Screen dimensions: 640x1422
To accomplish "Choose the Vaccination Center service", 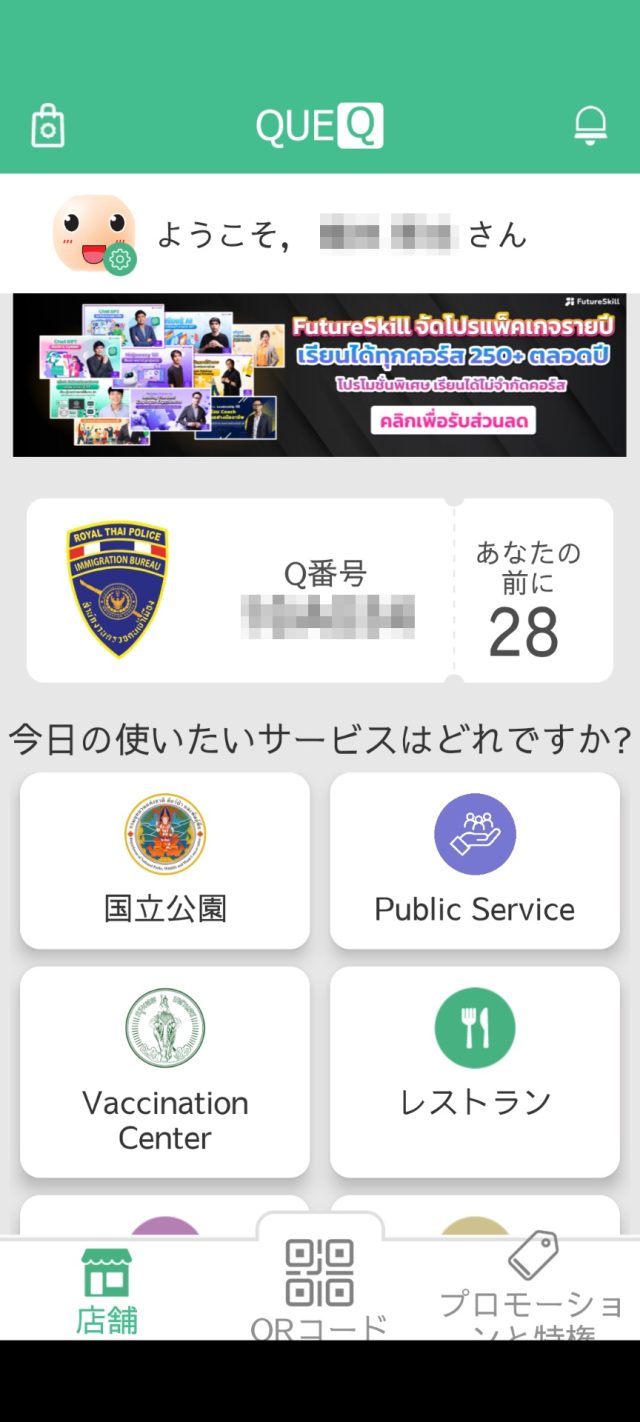I will pyautogui.click(x=165, y=1071).
